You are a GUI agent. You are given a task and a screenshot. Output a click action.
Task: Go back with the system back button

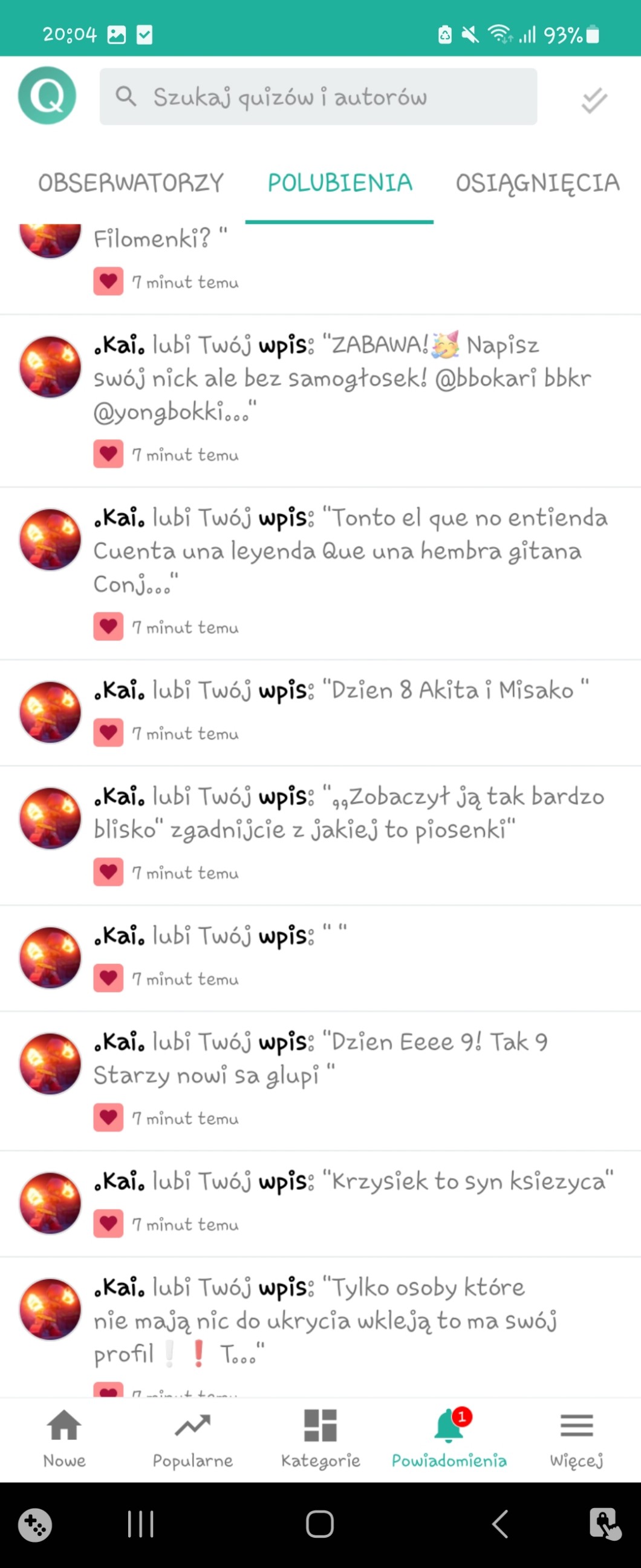point(500,1524)
